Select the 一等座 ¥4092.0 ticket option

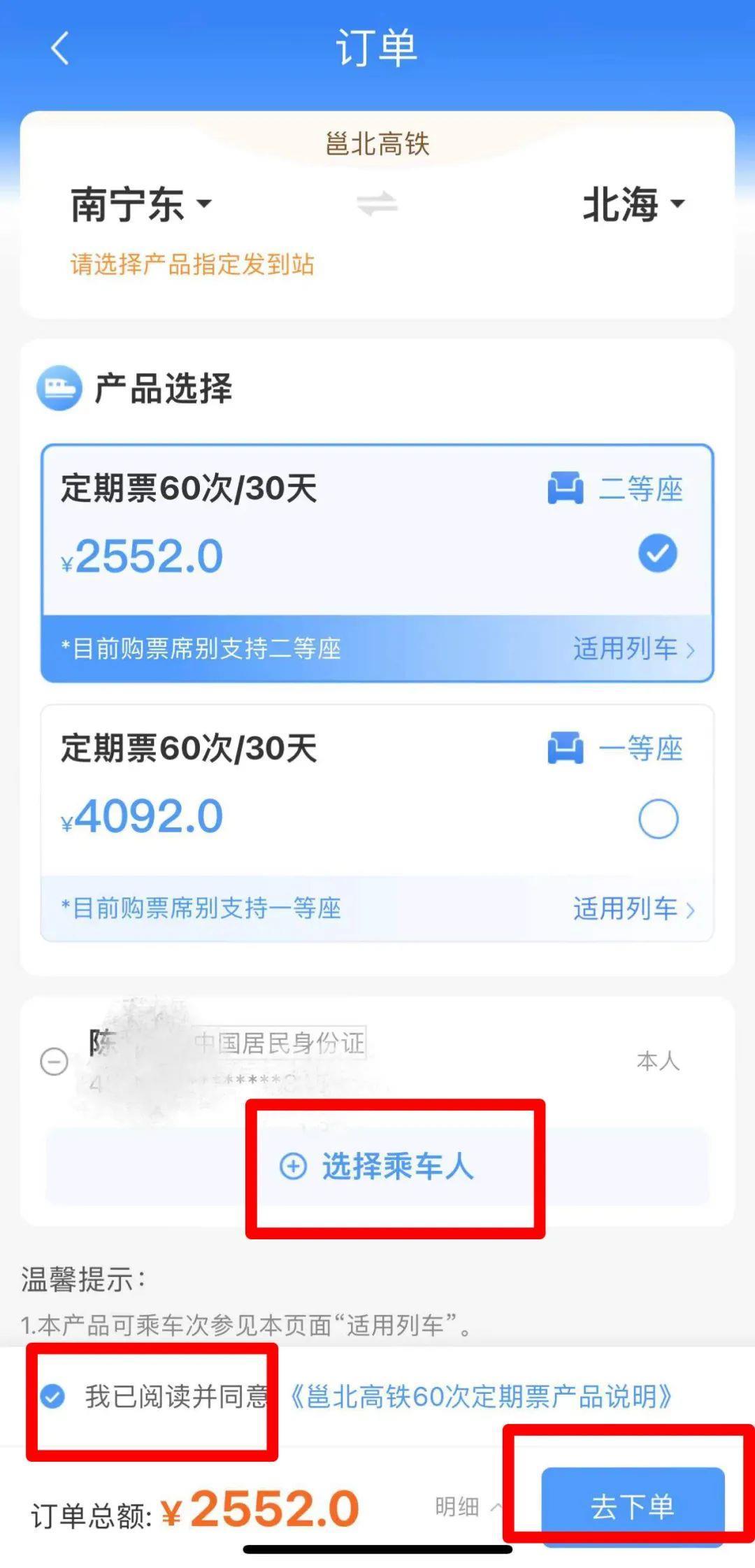[x=658, y=818]
